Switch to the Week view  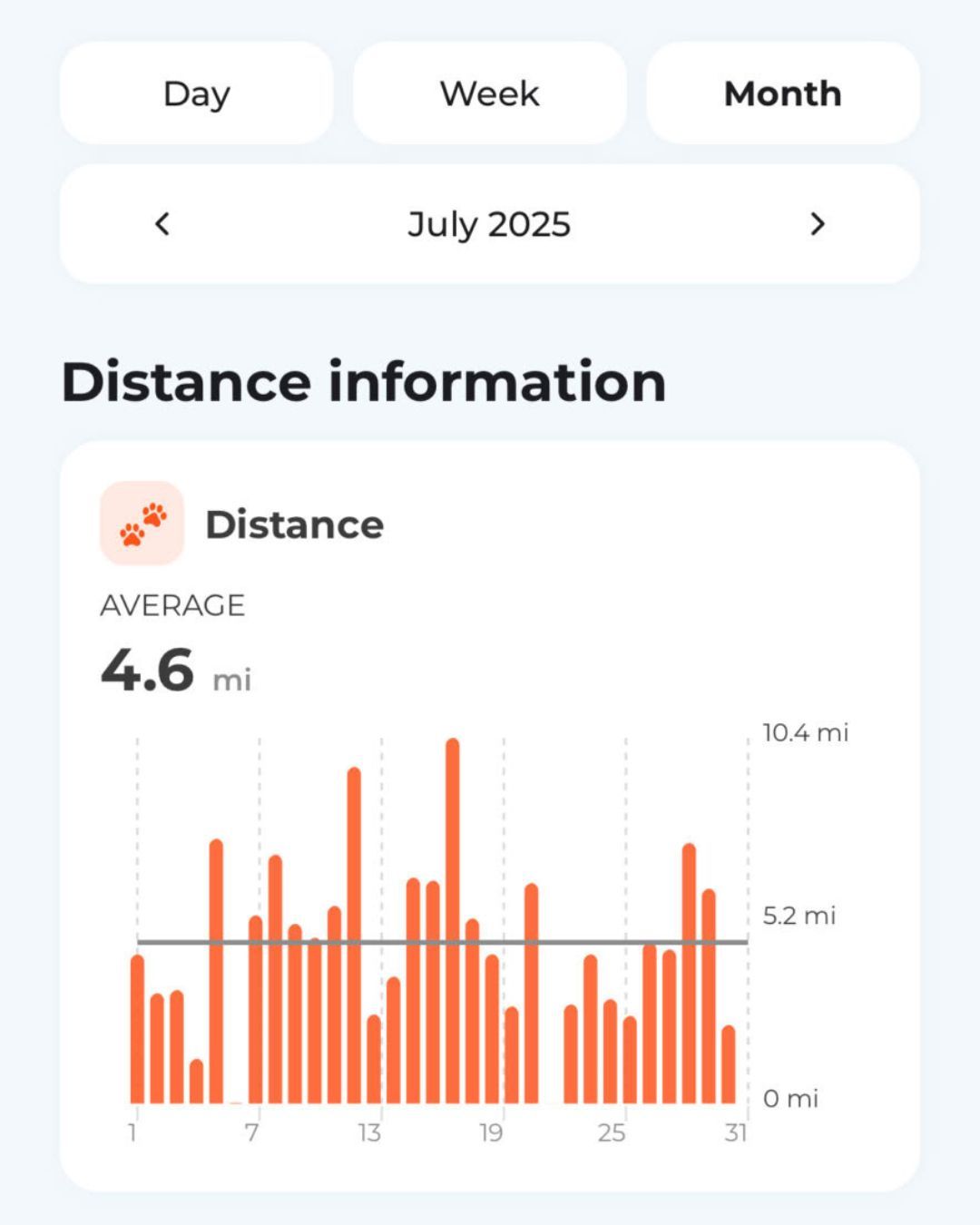coord(490,93)
